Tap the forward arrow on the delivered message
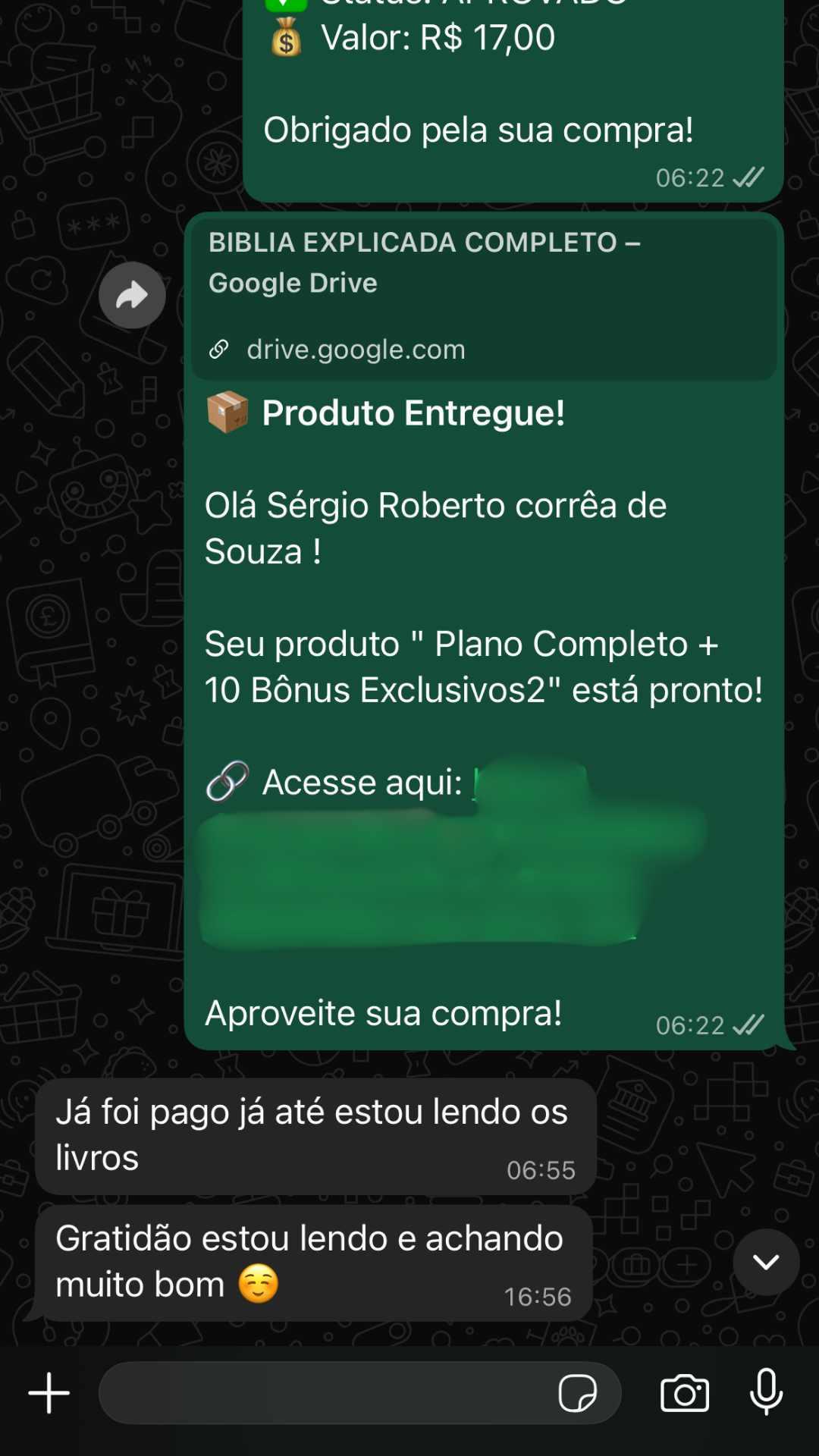This screenshot has height=1456, width=819. click(132, 295)
